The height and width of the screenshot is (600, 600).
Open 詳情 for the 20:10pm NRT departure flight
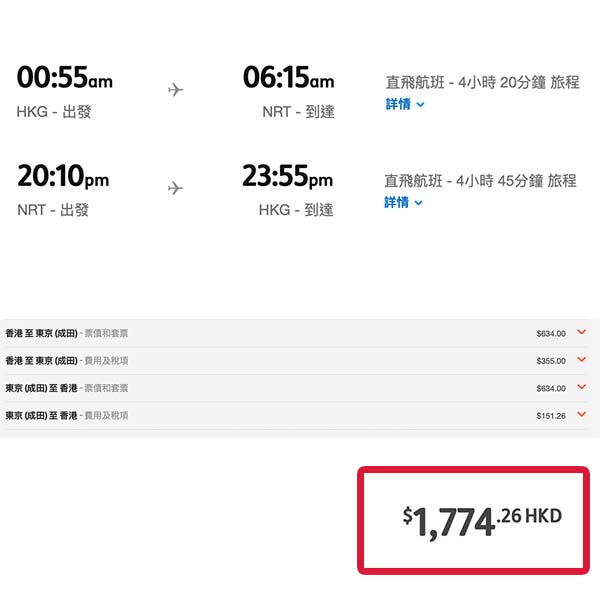[403, 202]
